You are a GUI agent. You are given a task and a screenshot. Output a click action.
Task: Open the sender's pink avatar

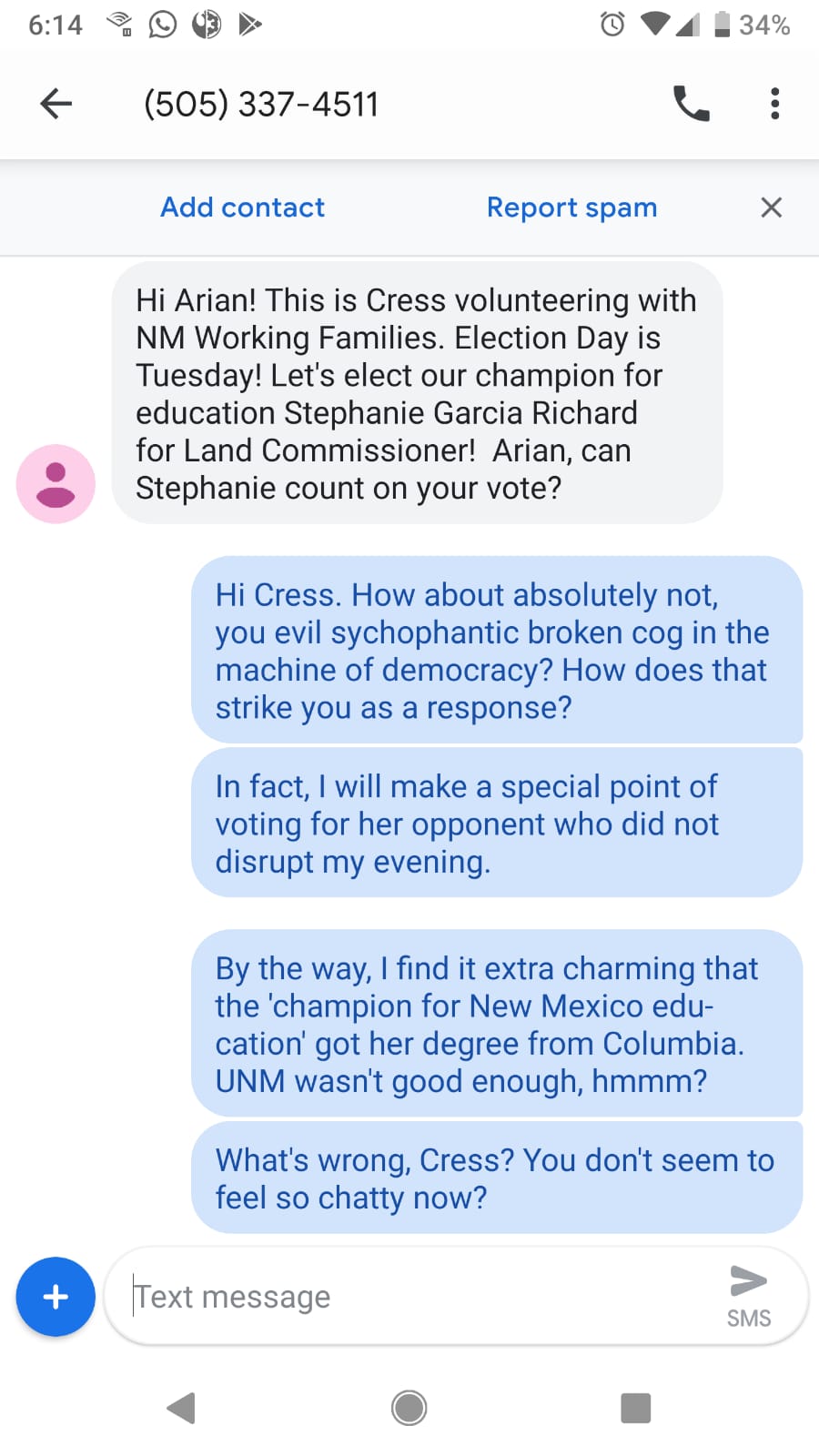tap(56, 484)
